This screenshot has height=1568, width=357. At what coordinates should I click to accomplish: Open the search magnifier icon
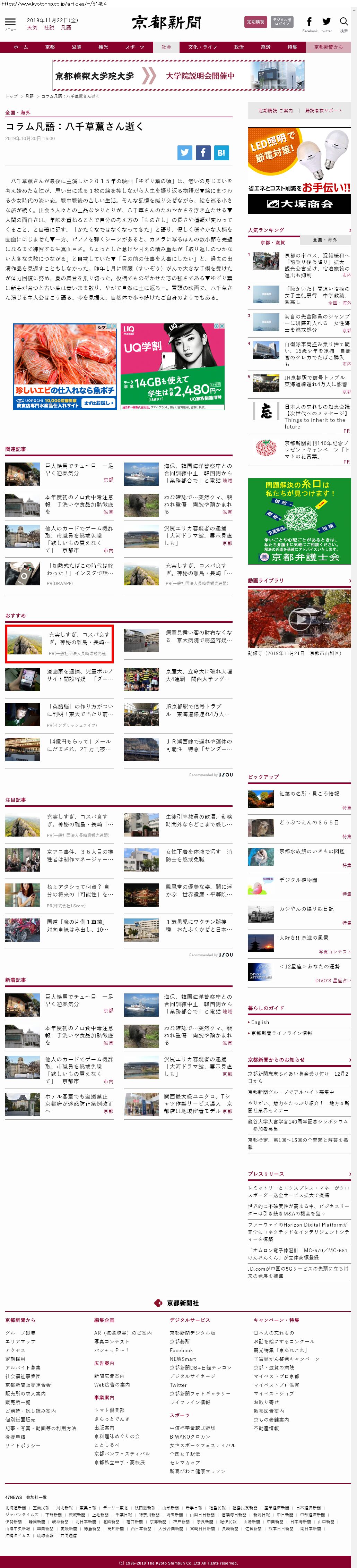(343, 23)
